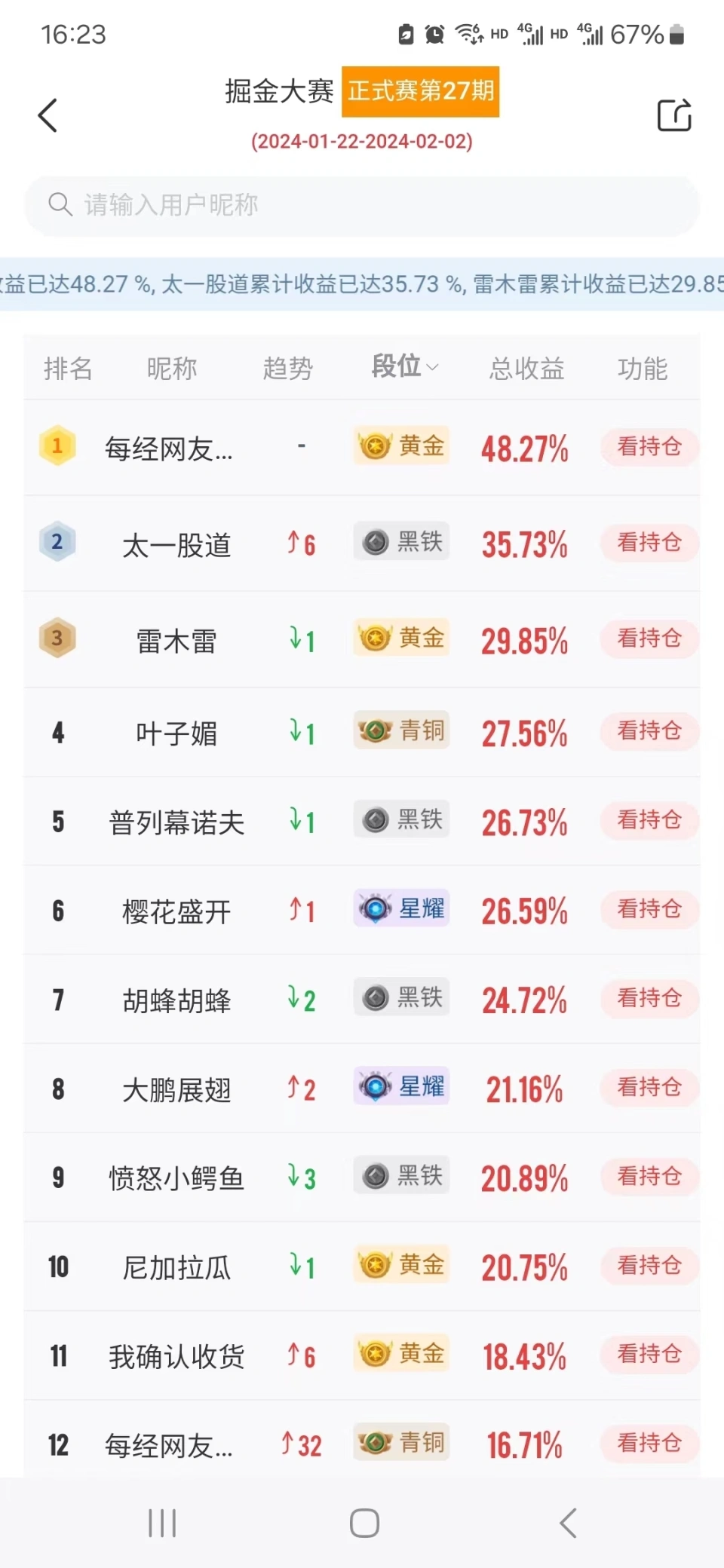Go to the home screen
Screen dimensions: 724x1568
[364, 1523]
